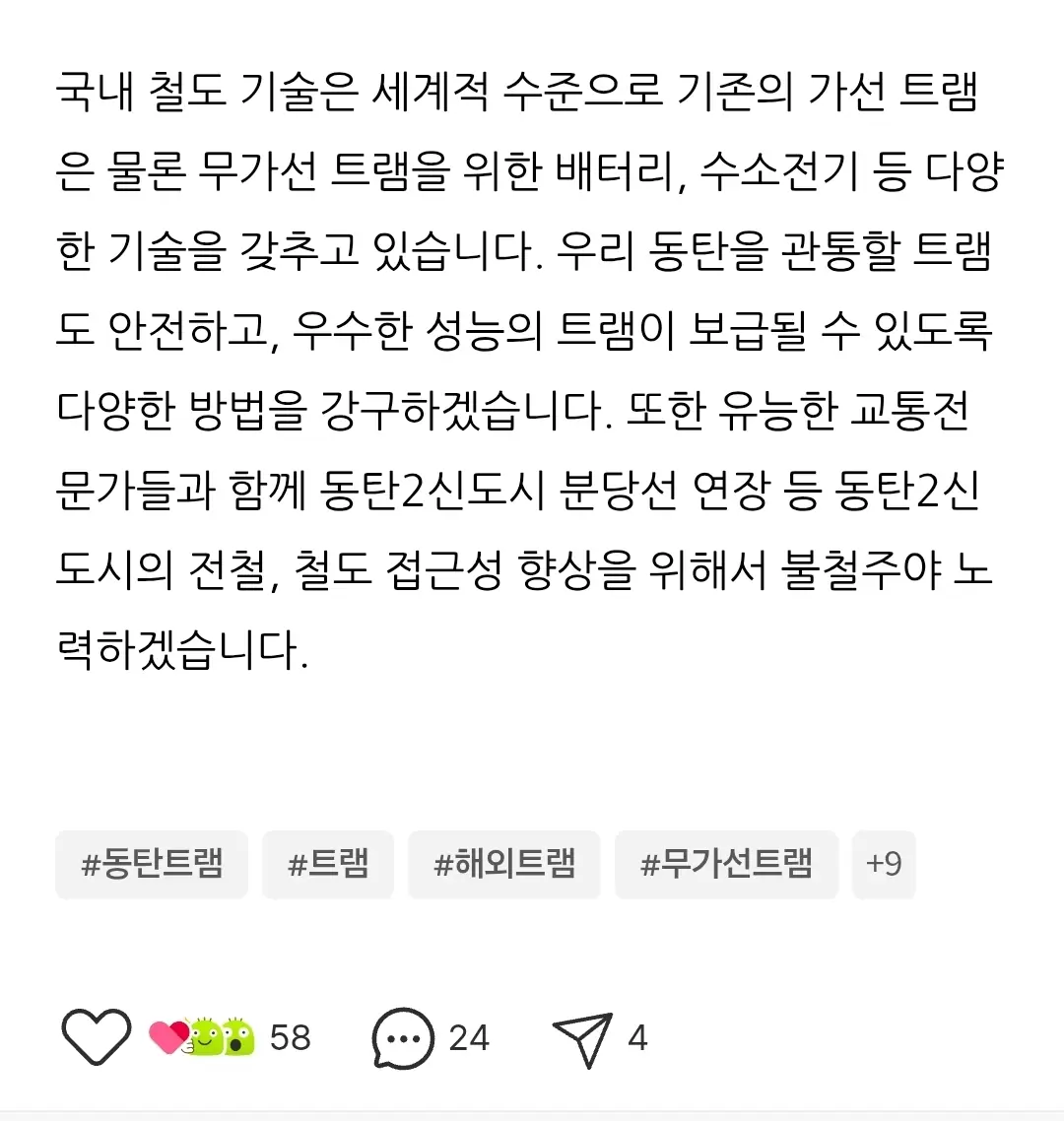
Task: Share this post via paper plane icon
Action: pyautogui.click(x=582, y=1038)
